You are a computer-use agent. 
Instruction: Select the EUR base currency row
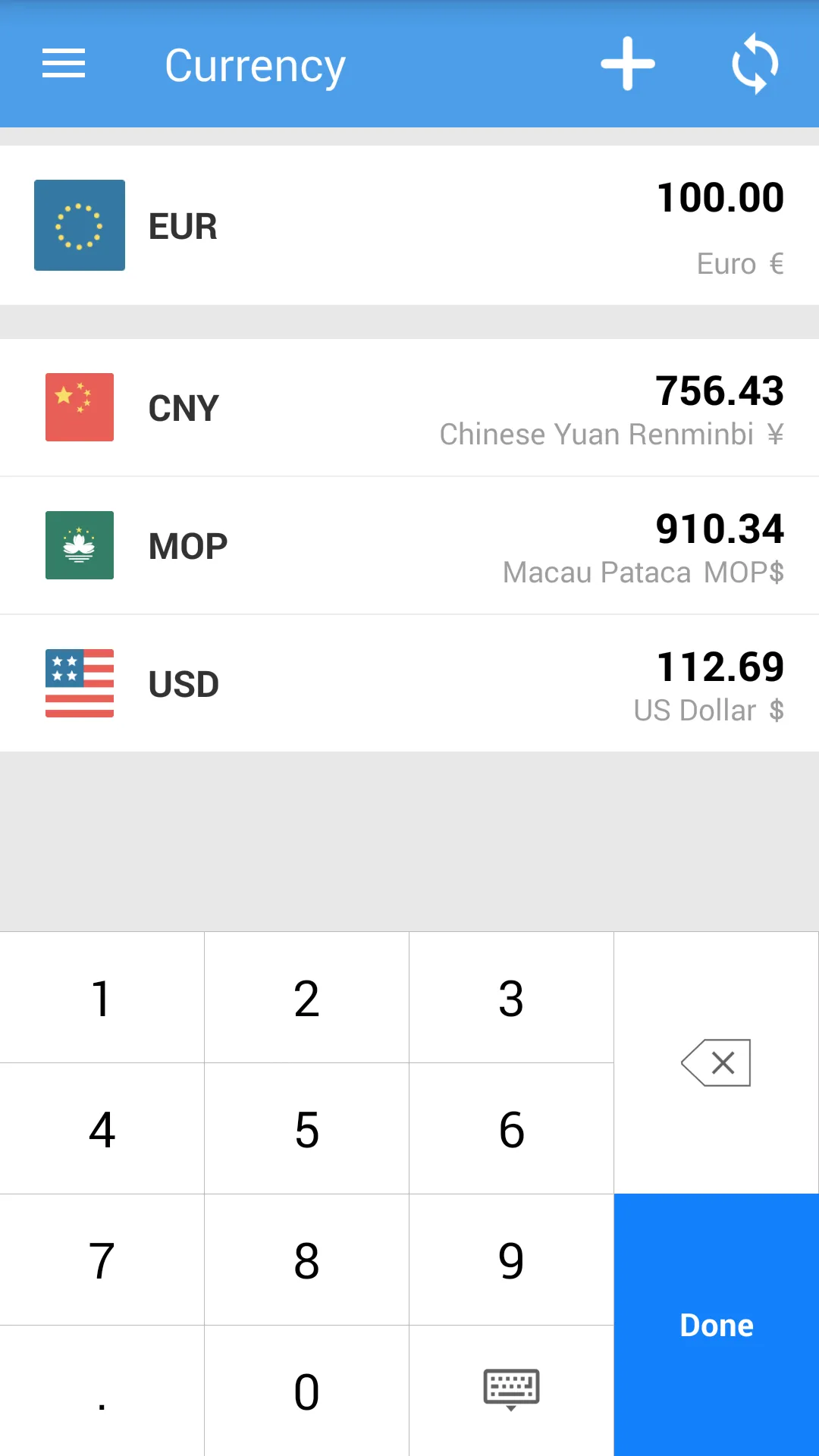pyautogui.click(x=409, y=225)
